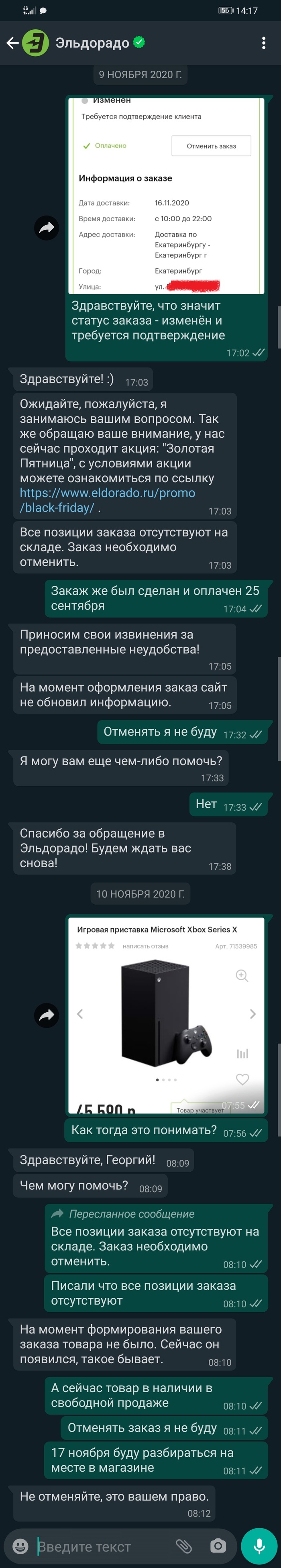Open the eldorado.ru black-friday promo link

tap(108, 500)
